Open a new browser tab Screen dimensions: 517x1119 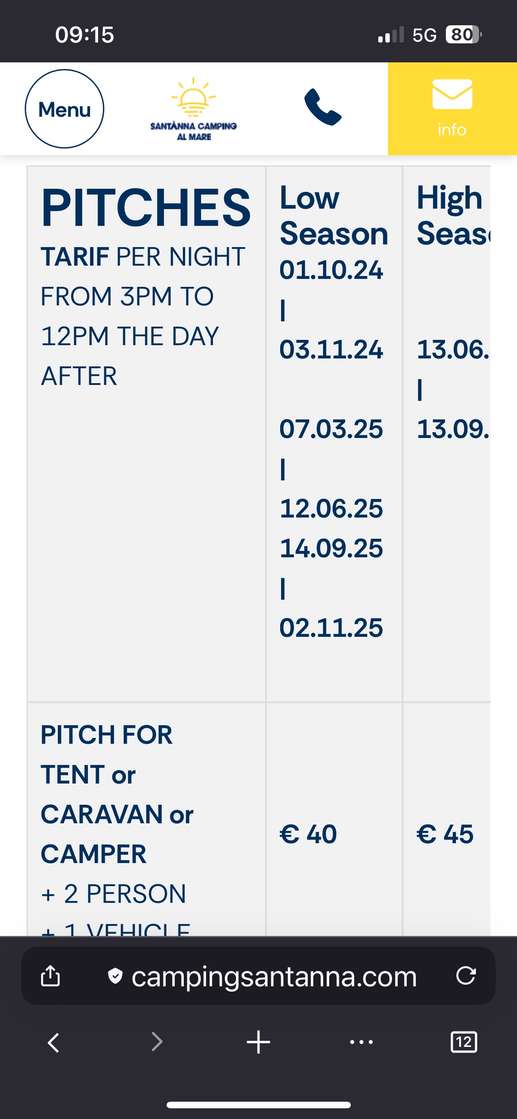(x=258, y=1043)
